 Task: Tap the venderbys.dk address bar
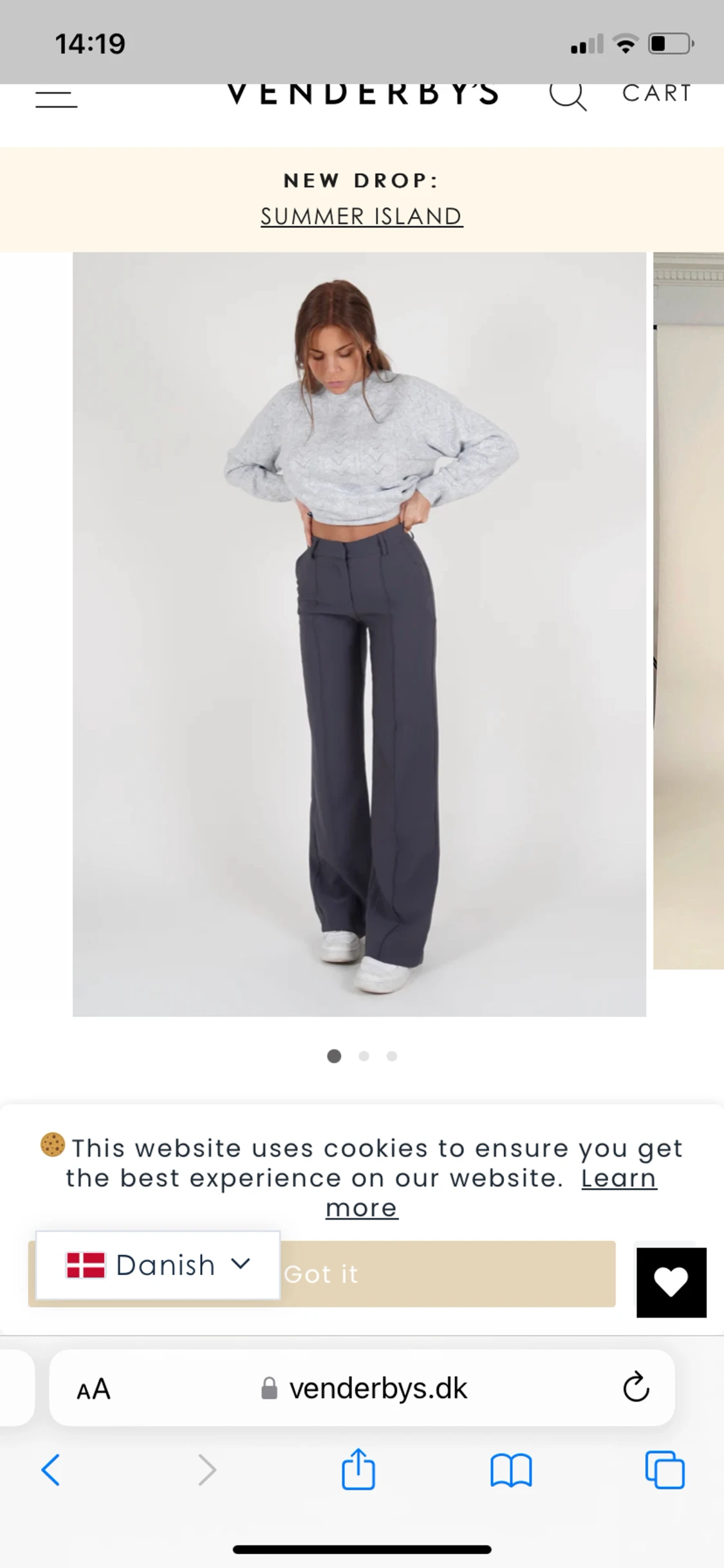pyautogui.click(x=362, y=1388)
